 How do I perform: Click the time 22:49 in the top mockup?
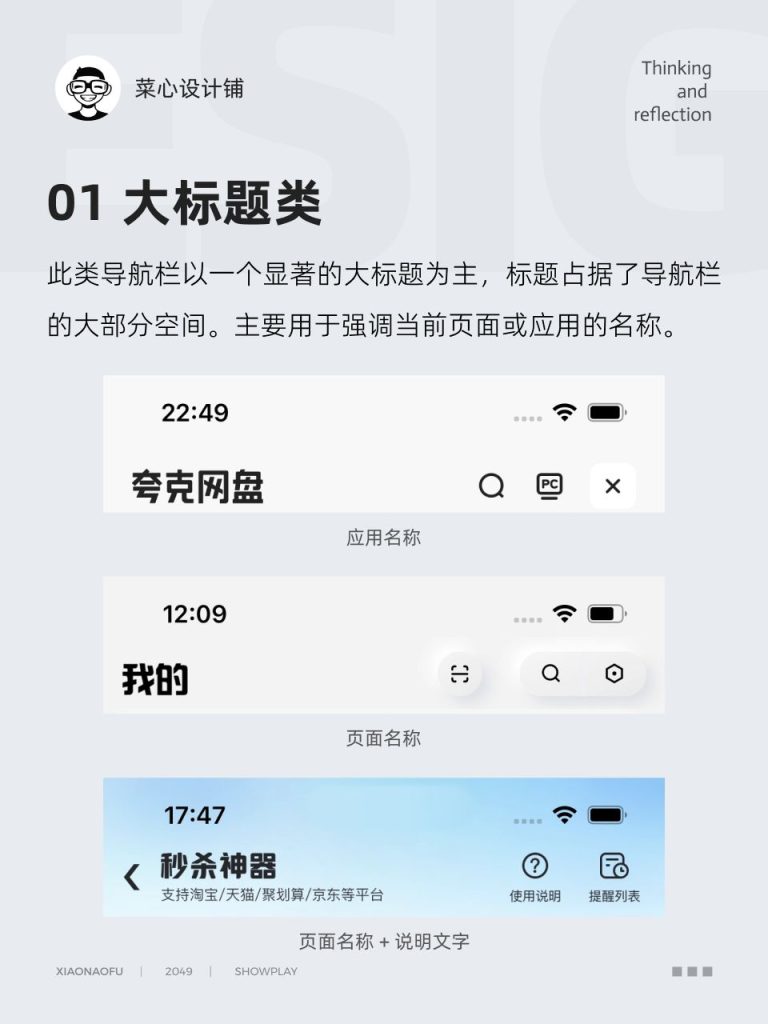196,411
